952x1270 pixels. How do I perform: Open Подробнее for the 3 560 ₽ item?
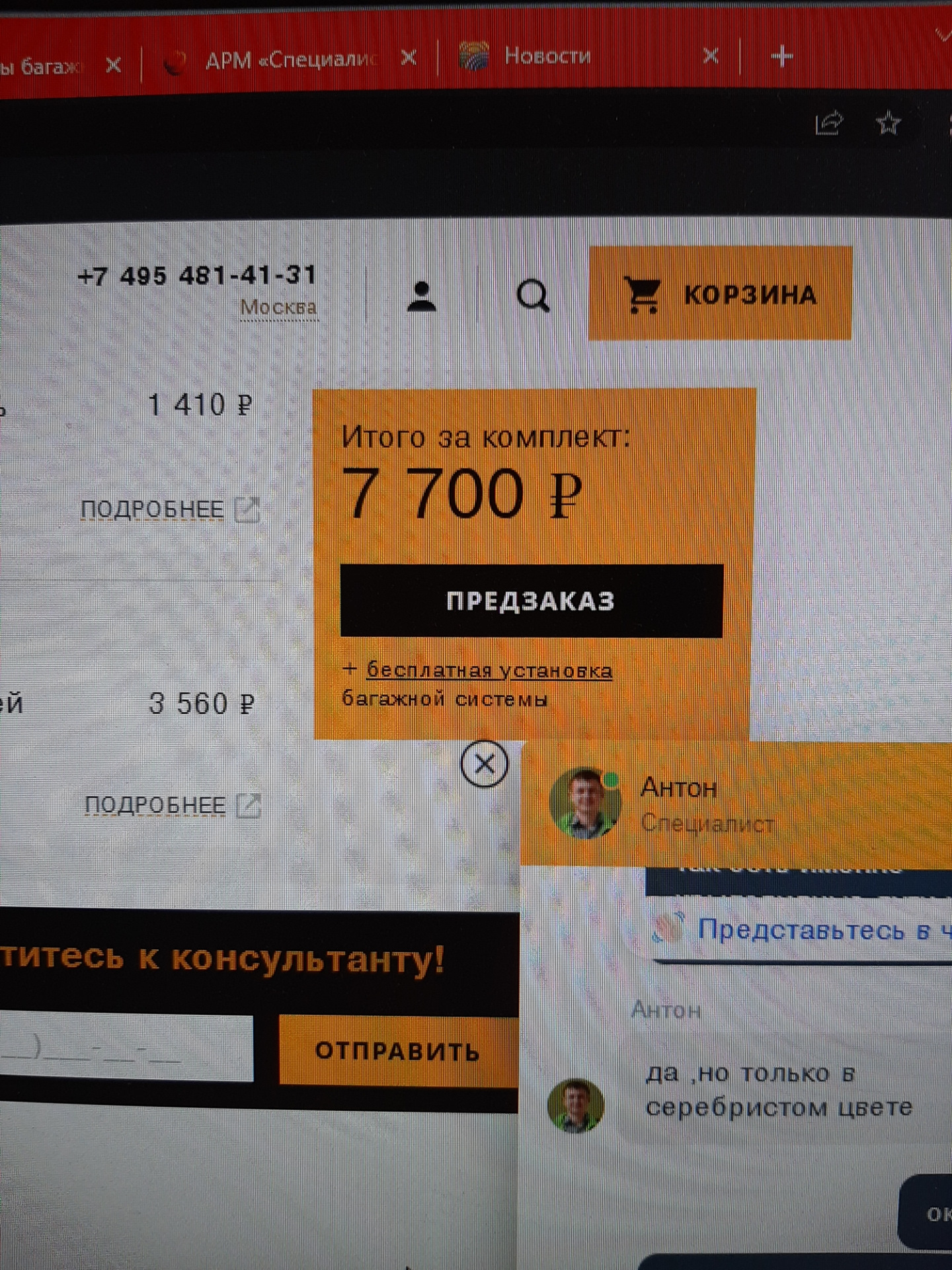156,805
